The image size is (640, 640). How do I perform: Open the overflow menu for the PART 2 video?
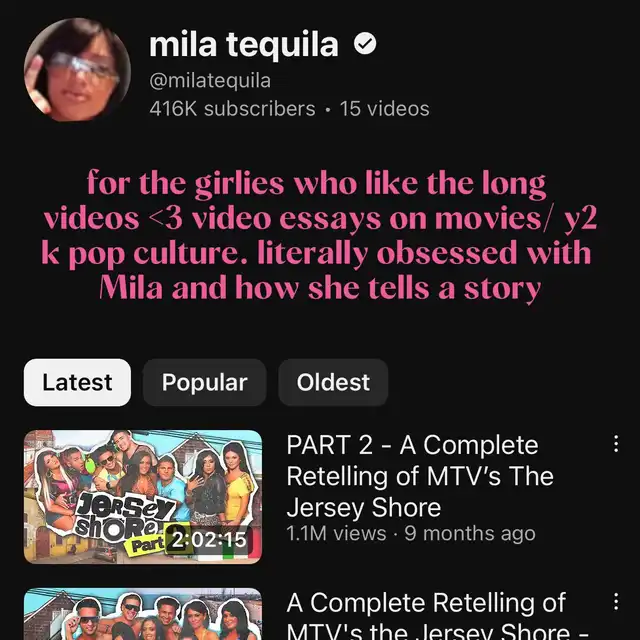(x=616, y=444)
